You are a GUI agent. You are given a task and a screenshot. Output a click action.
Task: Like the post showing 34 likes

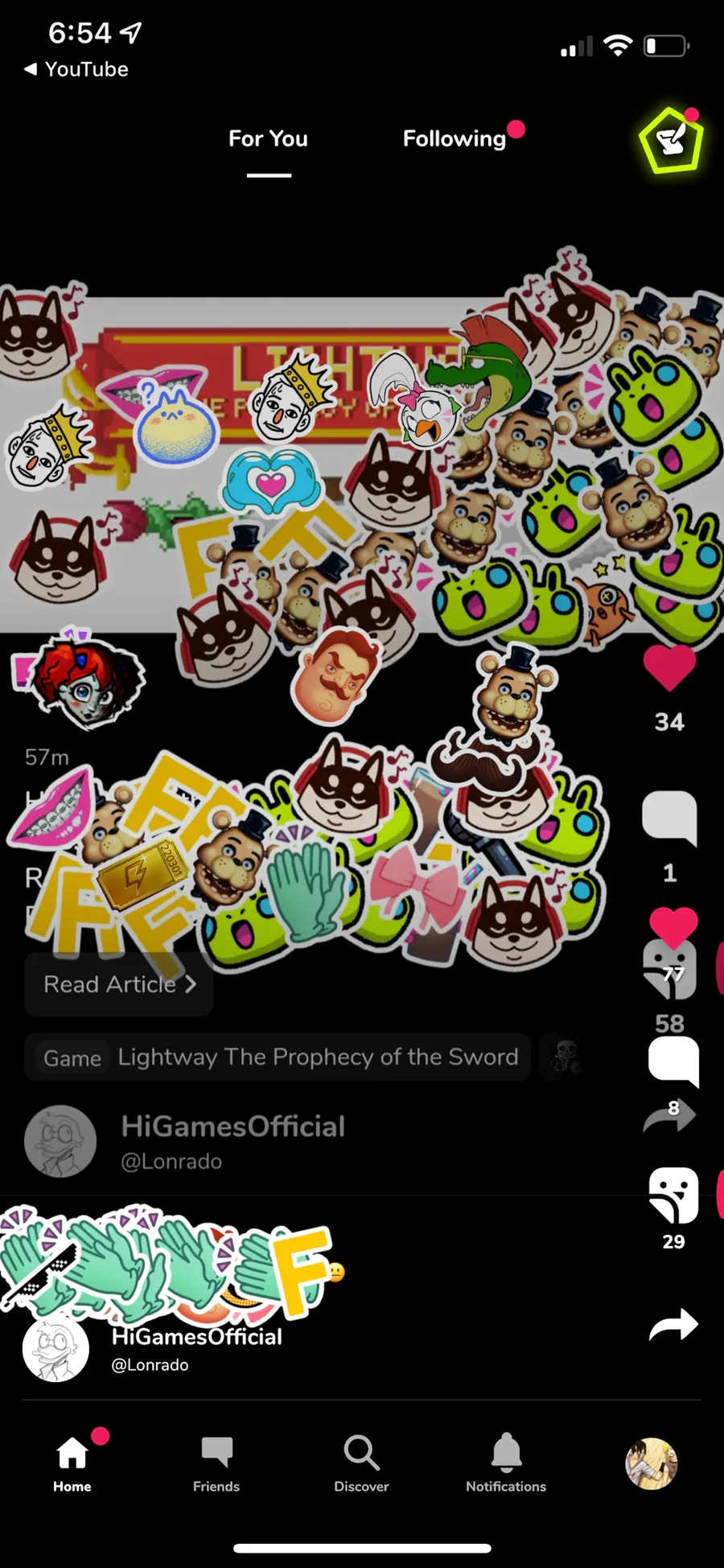669,668
